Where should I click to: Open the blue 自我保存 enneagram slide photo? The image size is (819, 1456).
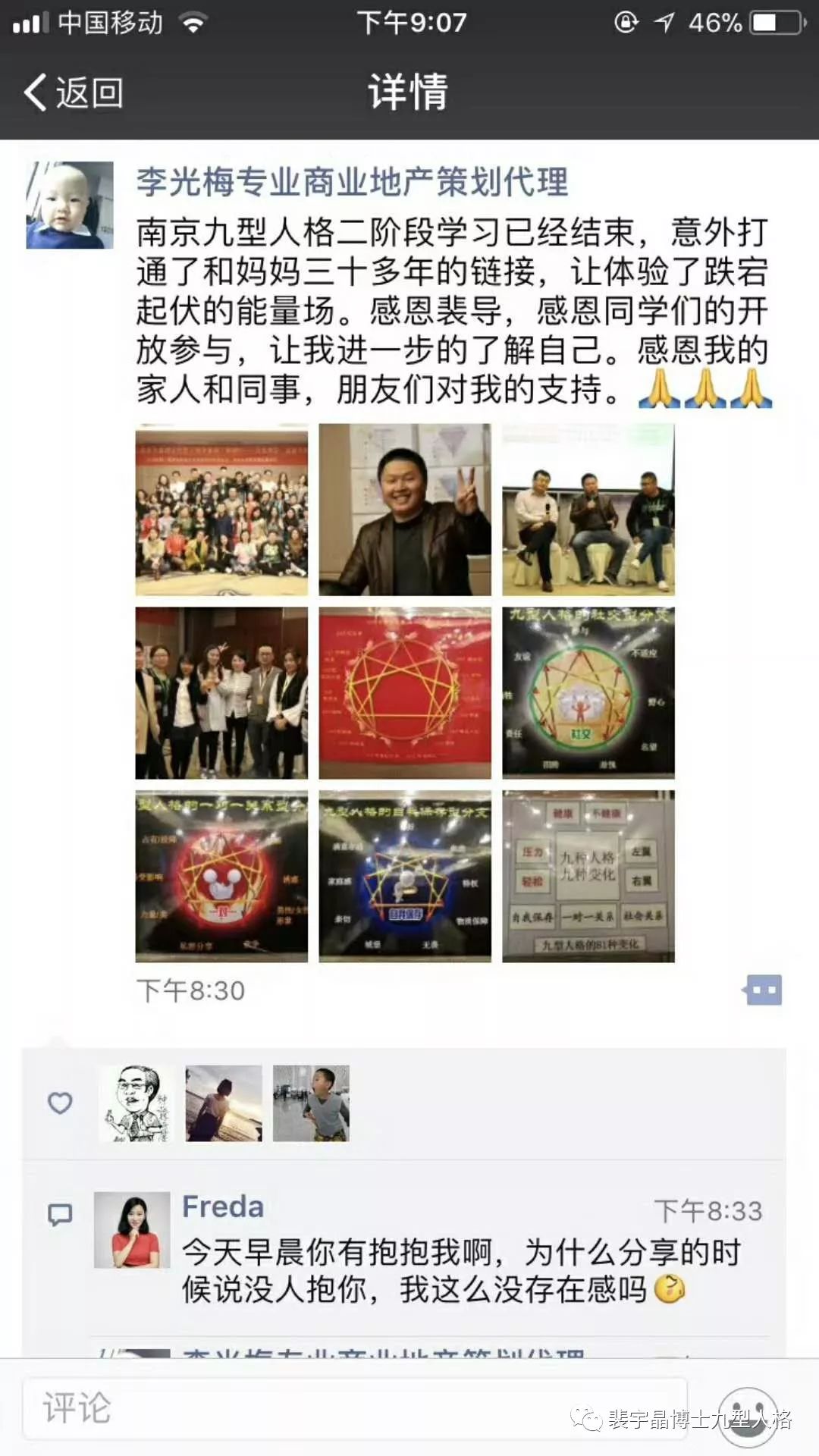405,876
